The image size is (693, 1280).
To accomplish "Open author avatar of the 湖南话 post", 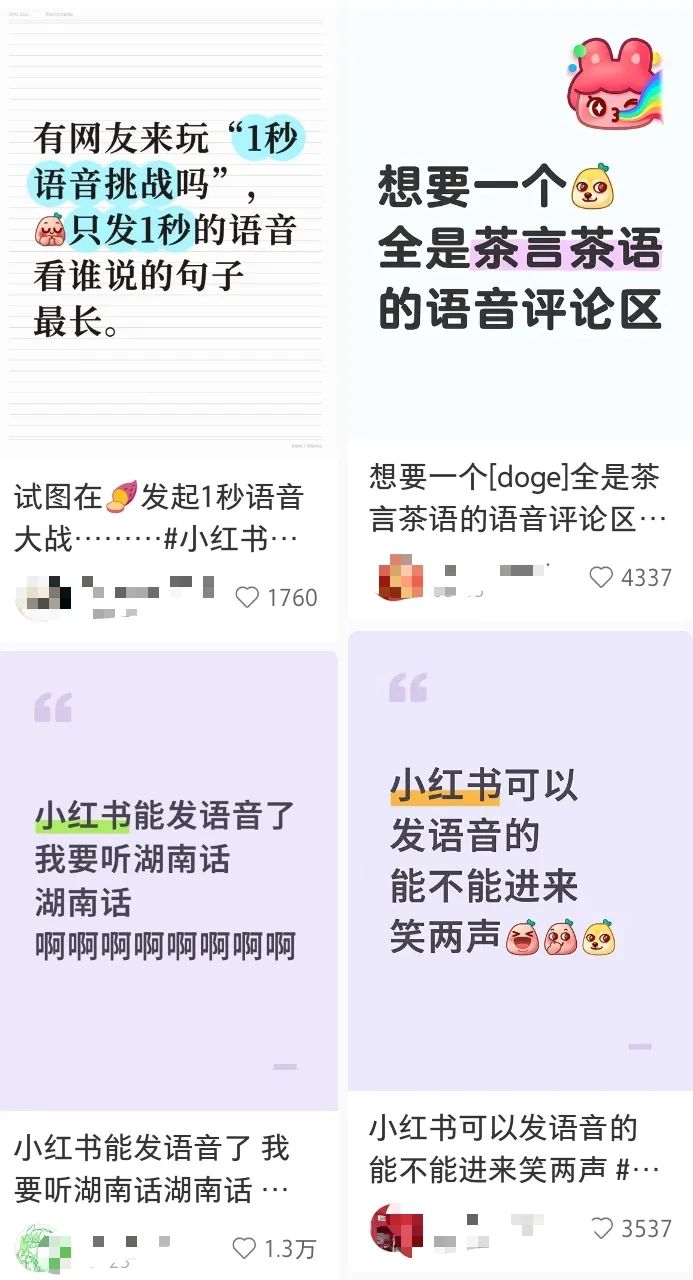I will [42, 1248].
